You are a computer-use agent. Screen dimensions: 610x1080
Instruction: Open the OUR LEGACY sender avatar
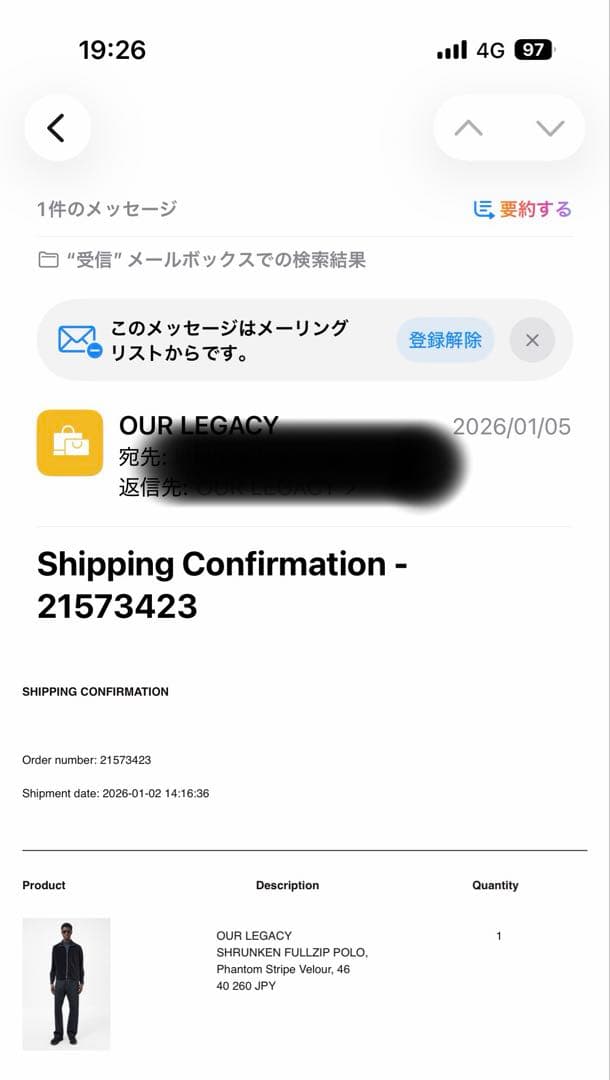(x=70, y=443)
